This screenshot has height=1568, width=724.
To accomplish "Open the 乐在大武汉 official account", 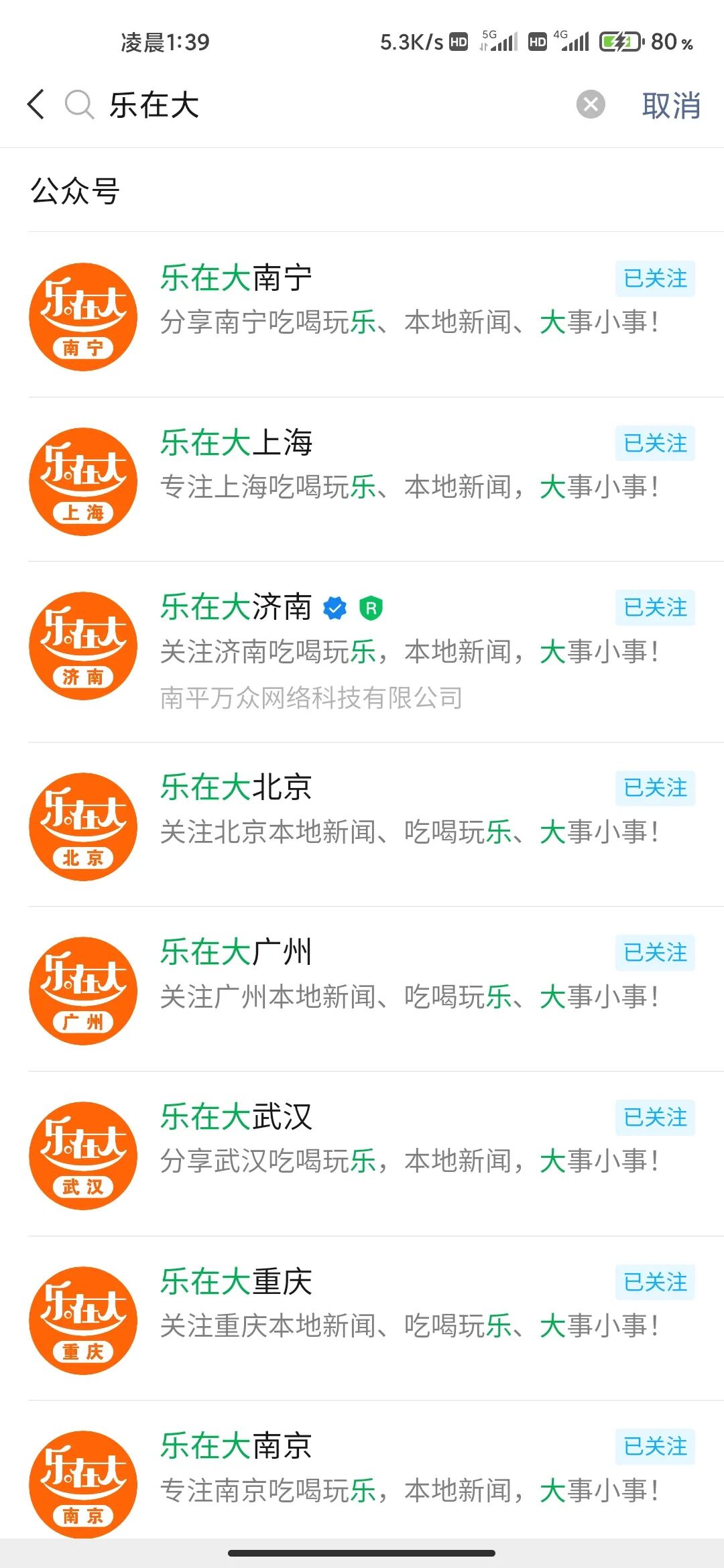I will tap(362, 1154).
